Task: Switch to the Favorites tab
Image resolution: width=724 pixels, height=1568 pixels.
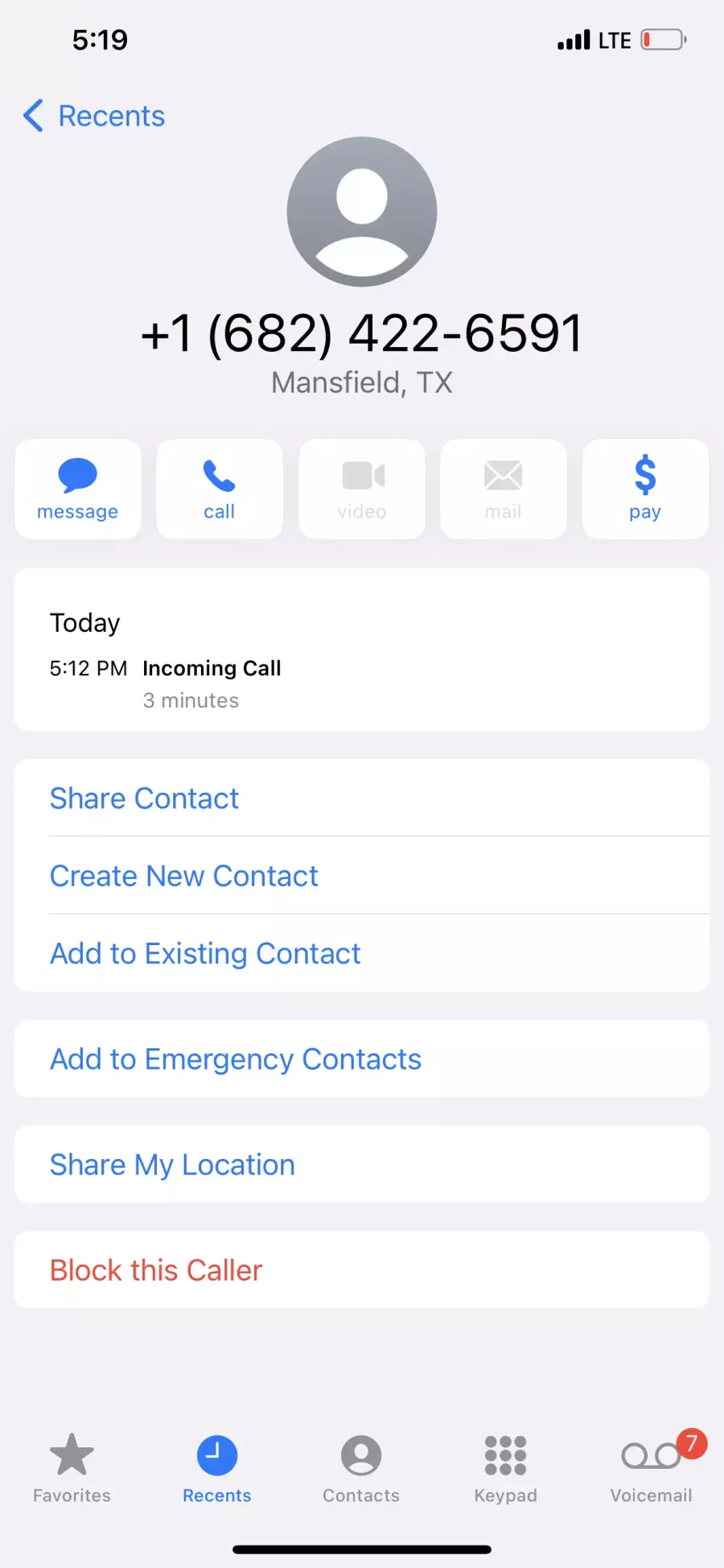Action: pos(72,1468)
